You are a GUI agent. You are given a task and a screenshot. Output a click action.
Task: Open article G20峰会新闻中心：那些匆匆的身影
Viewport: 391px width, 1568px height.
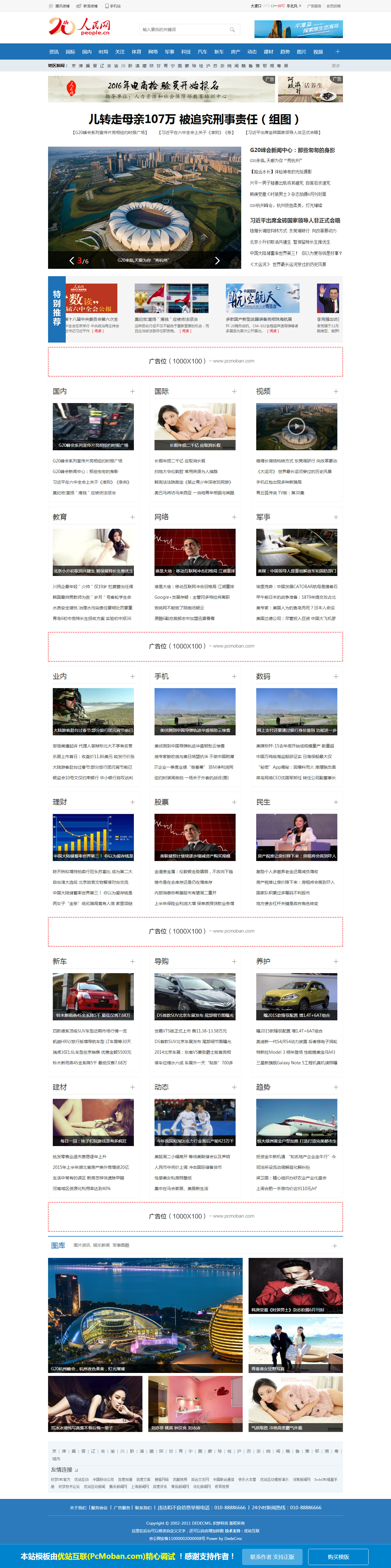point(292,150)
